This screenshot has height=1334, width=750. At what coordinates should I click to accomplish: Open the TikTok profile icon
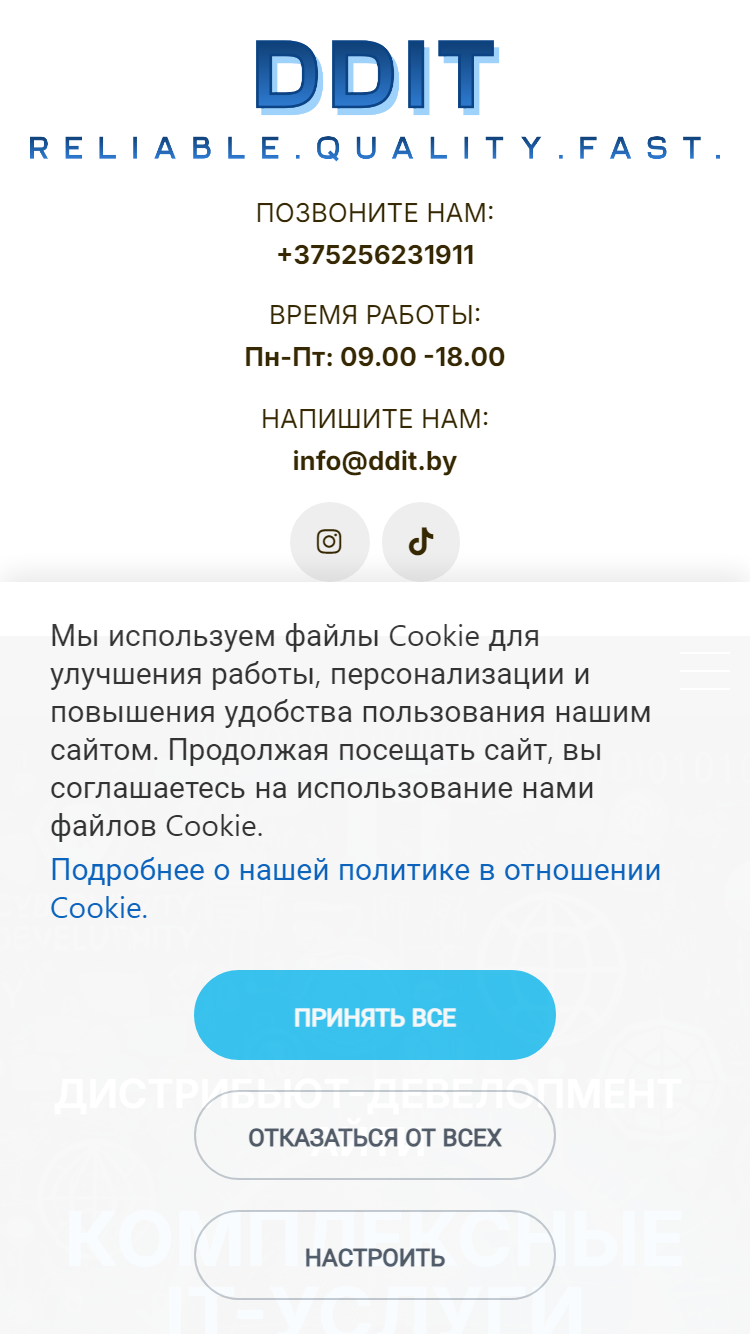click(x=421, y=542)
